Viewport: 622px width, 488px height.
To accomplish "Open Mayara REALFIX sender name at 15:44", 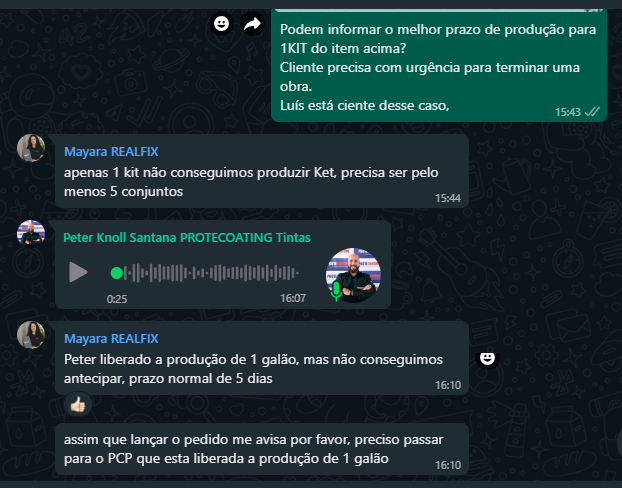I will (111, 151).
